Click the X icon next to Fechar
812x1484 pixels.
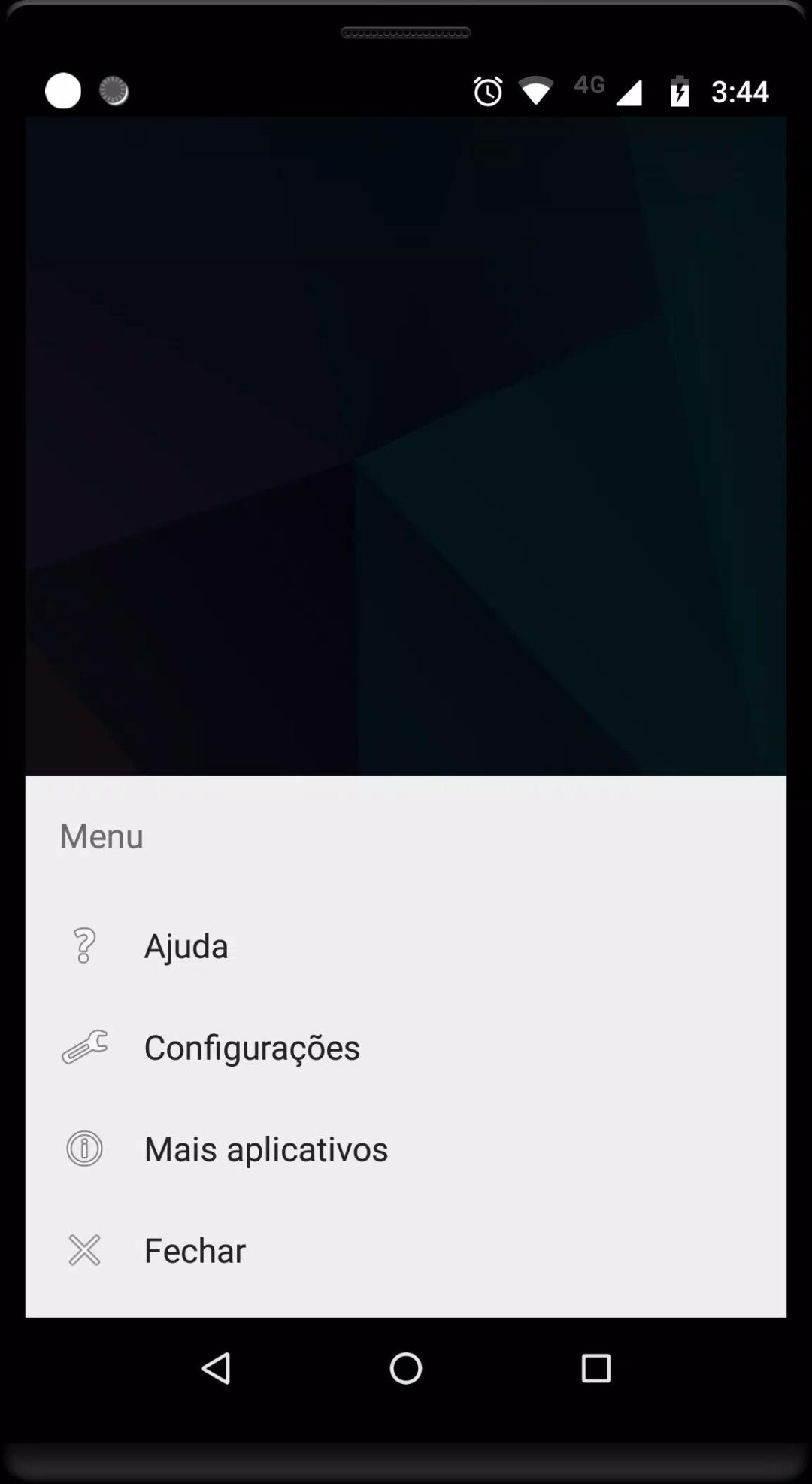click(84, 1250)
